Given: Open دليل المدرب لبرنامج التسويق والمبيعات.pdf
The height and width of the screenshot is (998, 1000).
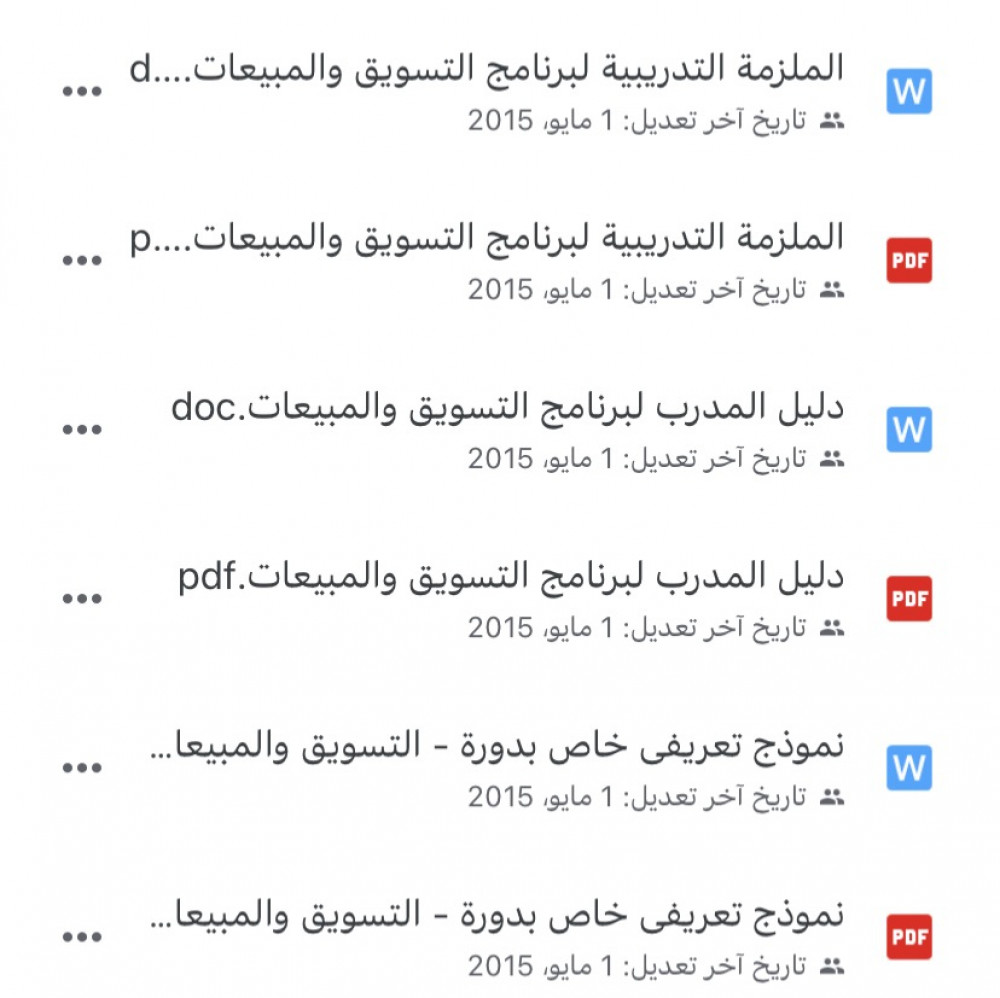Looking at the screenshot, I should tap(511, 577).
